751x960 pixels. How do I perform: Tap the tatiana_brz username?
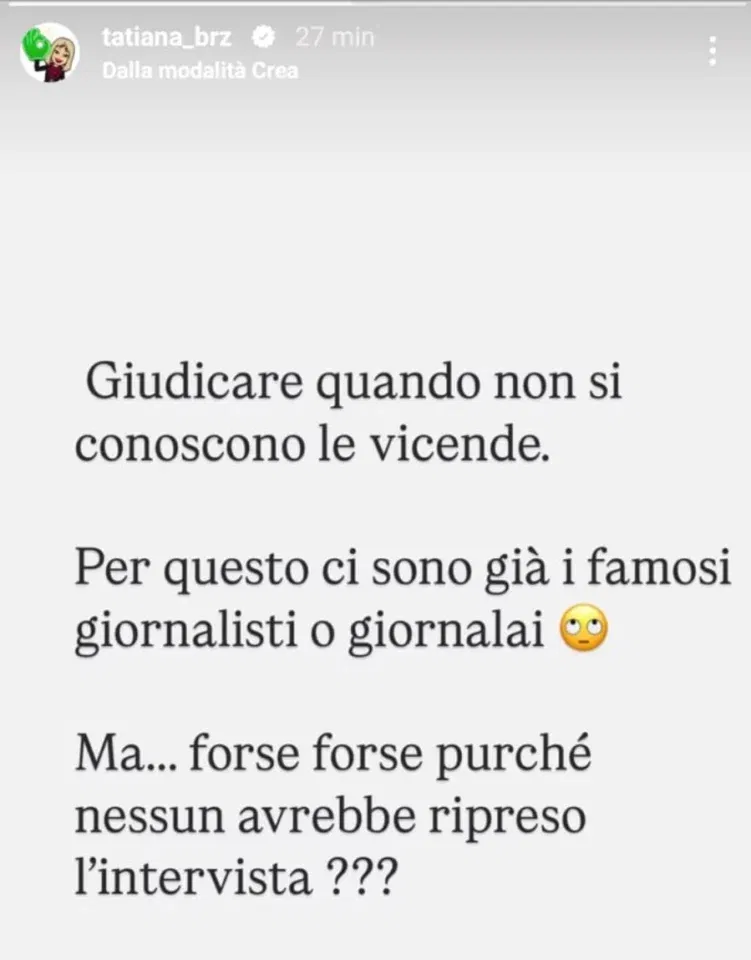[167, 38]
